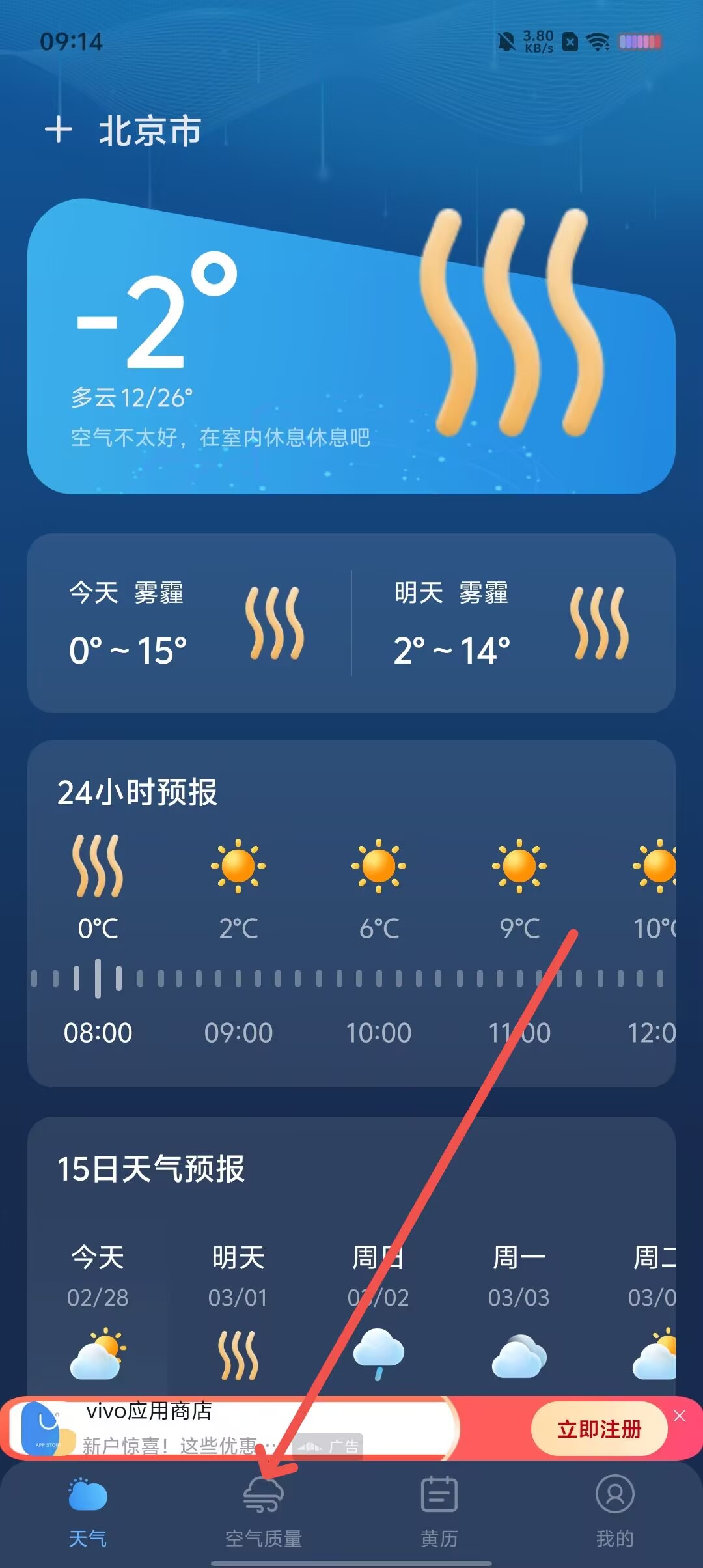
Task: Dismiss the vivo应用商店 ad banner
Action: click(680, 1416)
